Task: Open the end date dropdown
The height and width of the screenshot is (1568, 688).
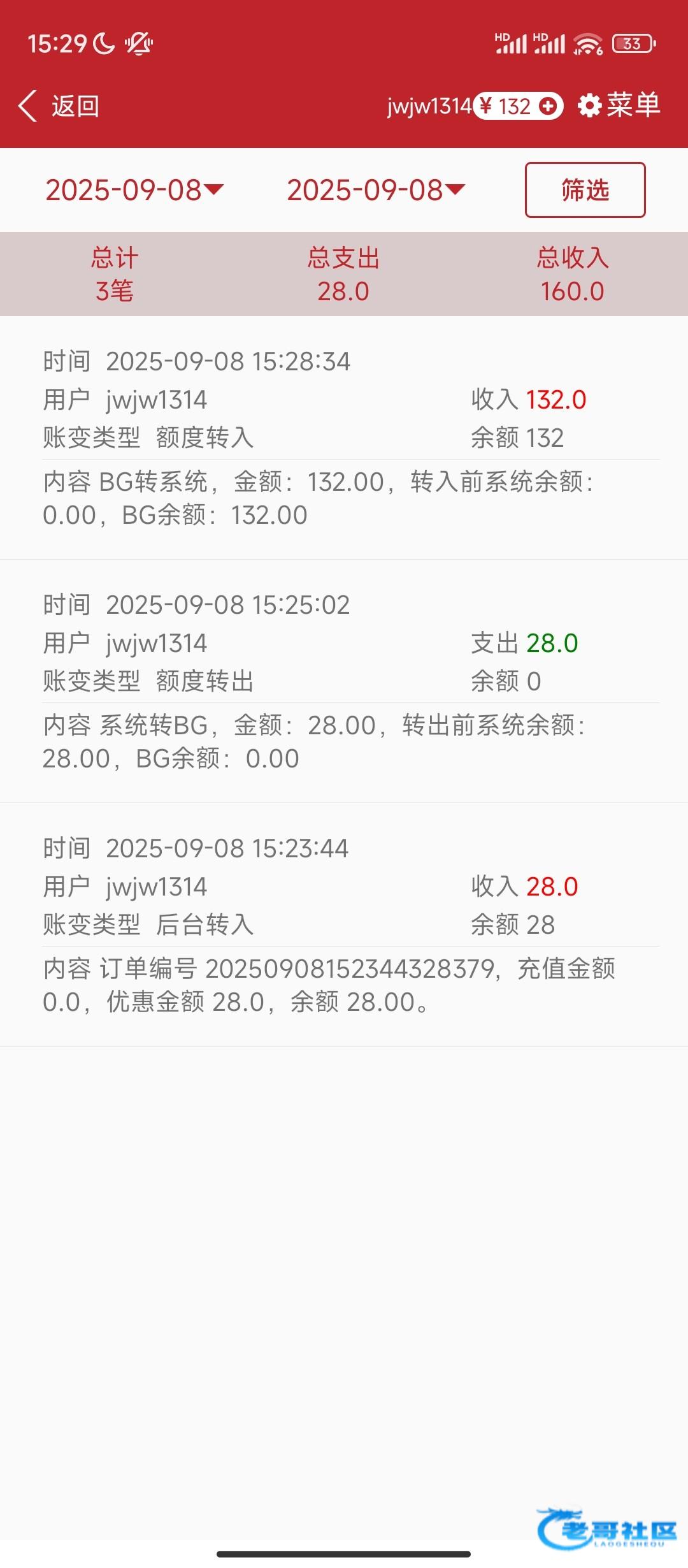Action: (x=376, y=190)
